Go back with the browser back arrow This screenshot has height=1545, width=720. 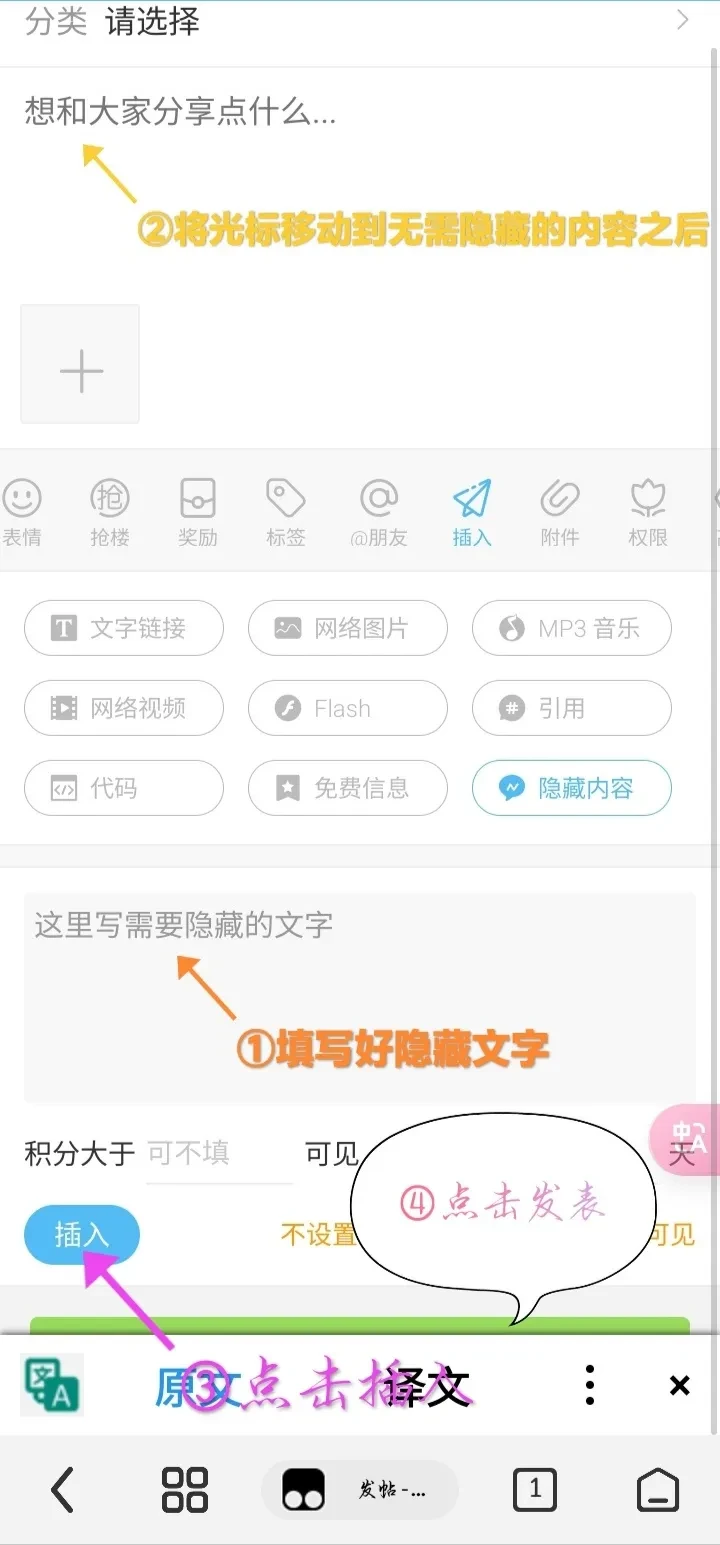pyautogui.click(x=62, y=1491)
